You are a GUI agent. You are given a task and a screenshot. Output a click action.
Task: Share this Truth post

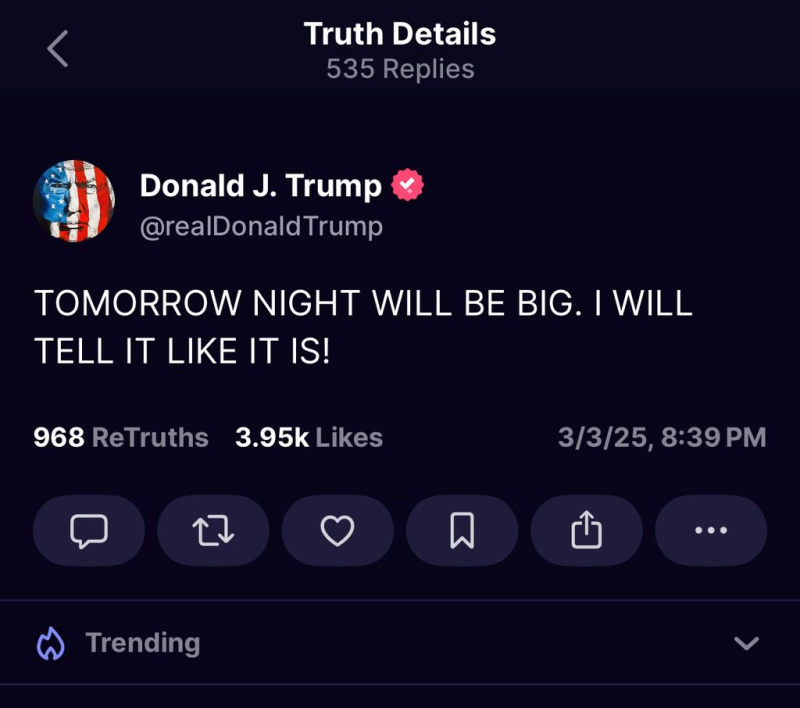click(x=586, y=531)
